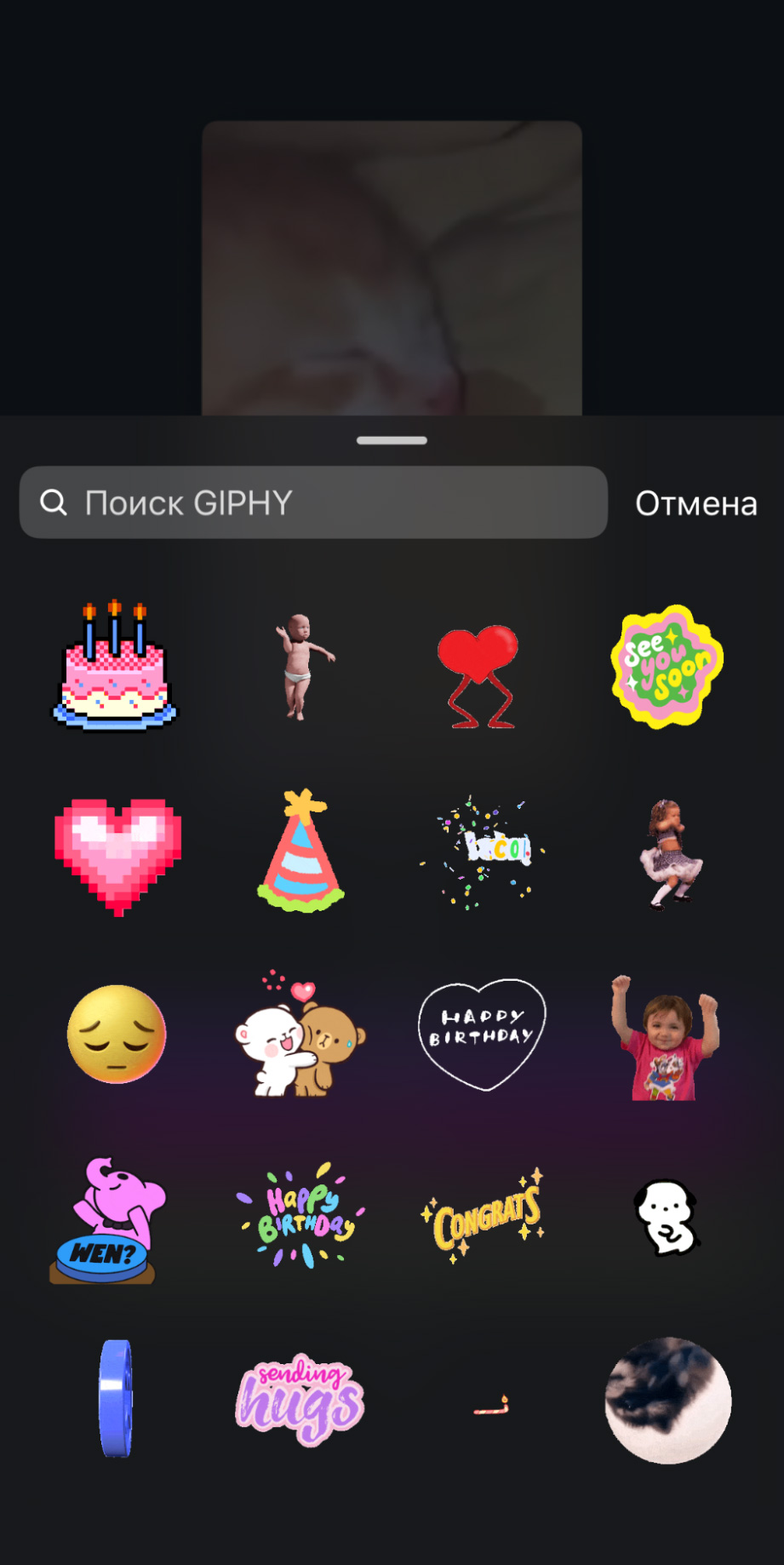Select the pink pixel heart sticker
Image resolution: width=784 pixels, height=1565 pixels.
click(x=118, y=854)
